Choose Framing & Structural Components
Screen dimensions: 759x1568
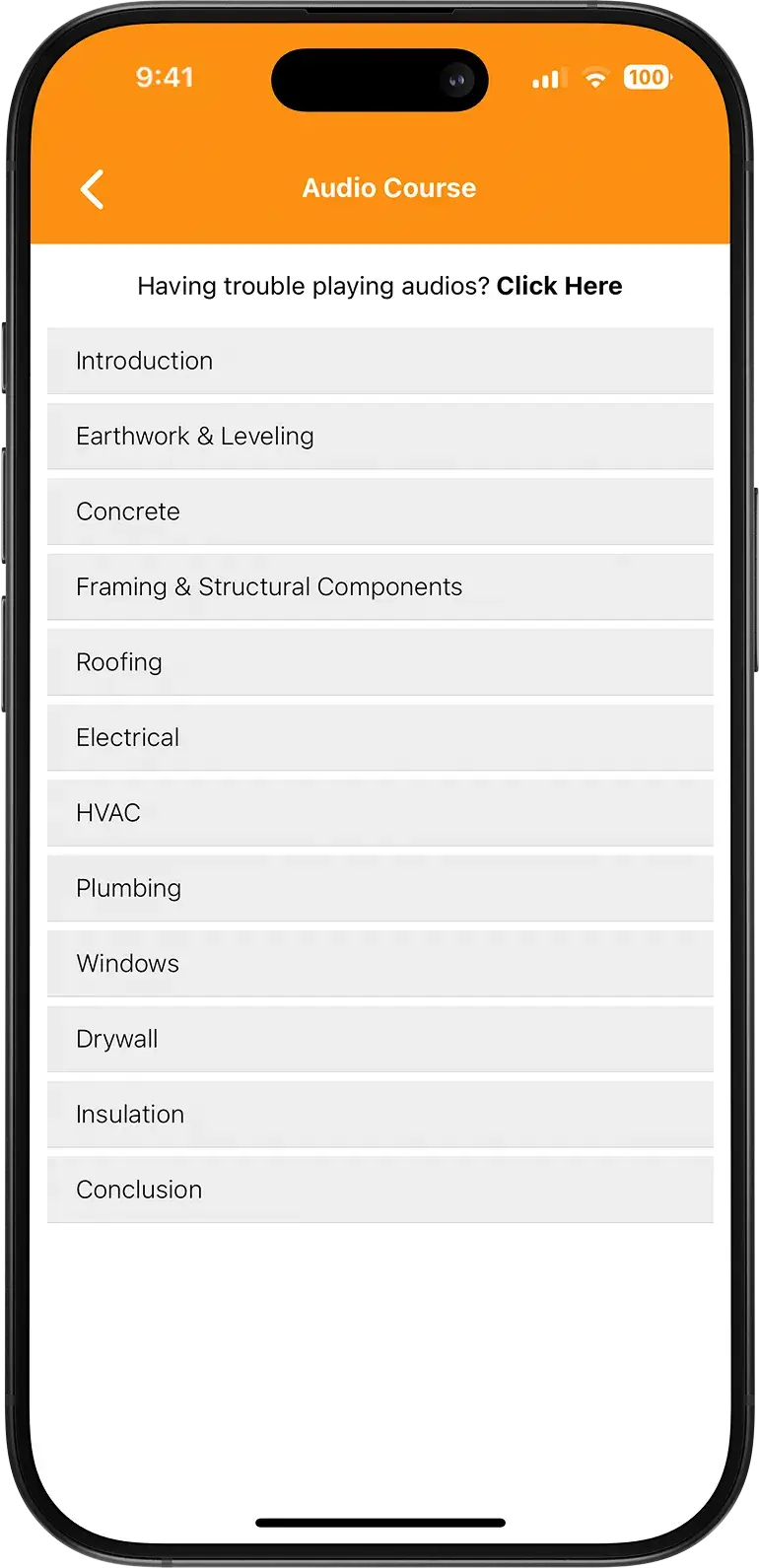379,586
